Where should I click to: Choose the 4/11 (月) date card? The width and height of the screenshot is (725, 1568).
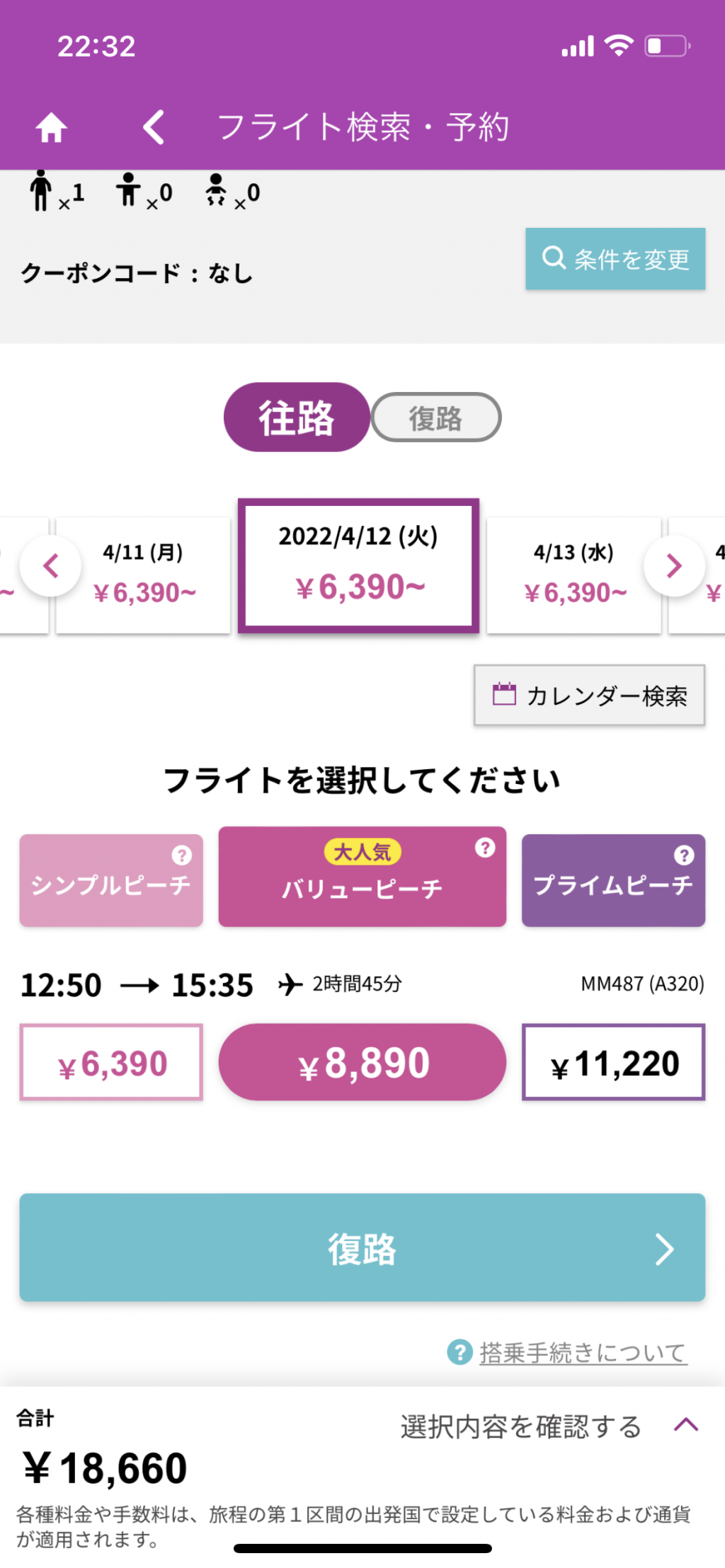tap(144, 575)
